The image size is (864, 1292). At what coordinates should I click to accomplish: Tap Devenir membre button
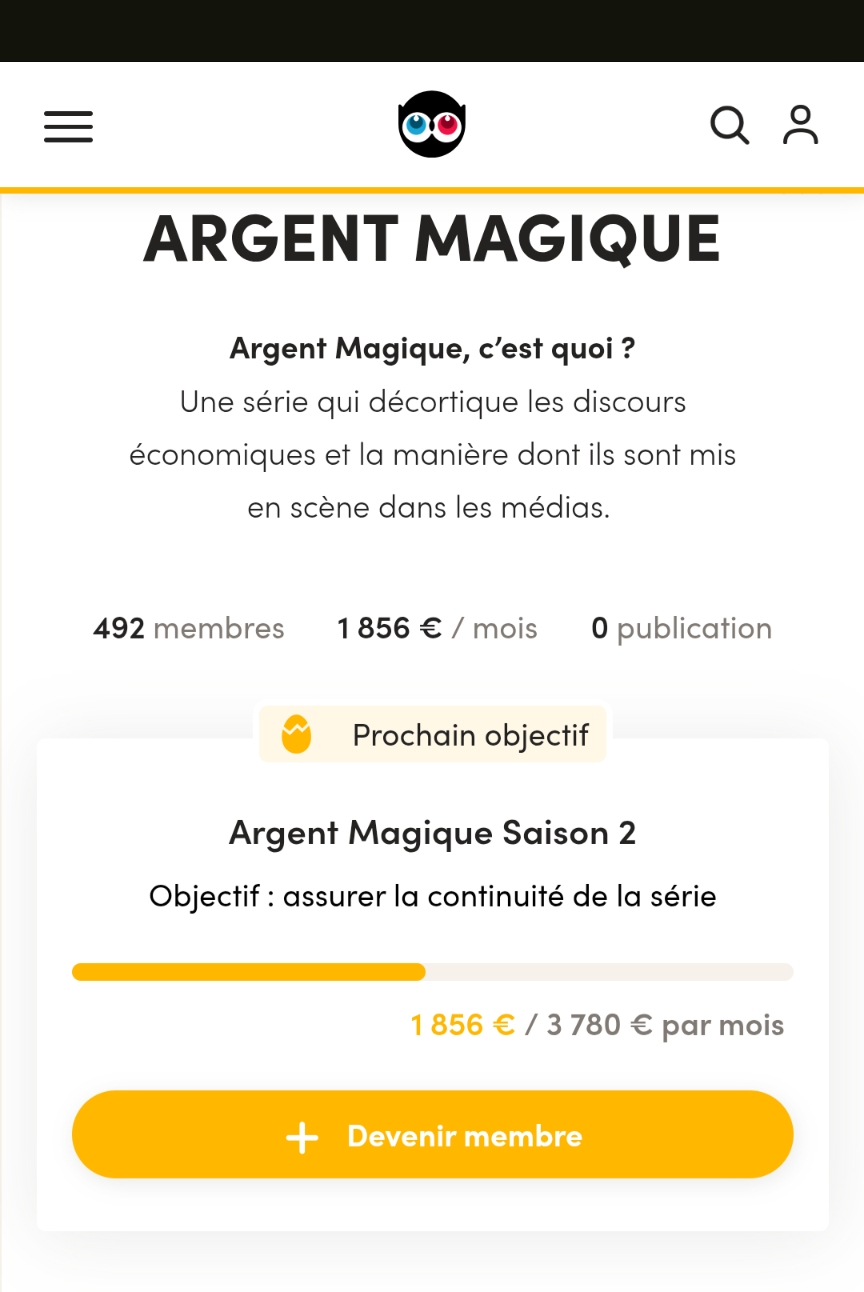coord(432,1135)
